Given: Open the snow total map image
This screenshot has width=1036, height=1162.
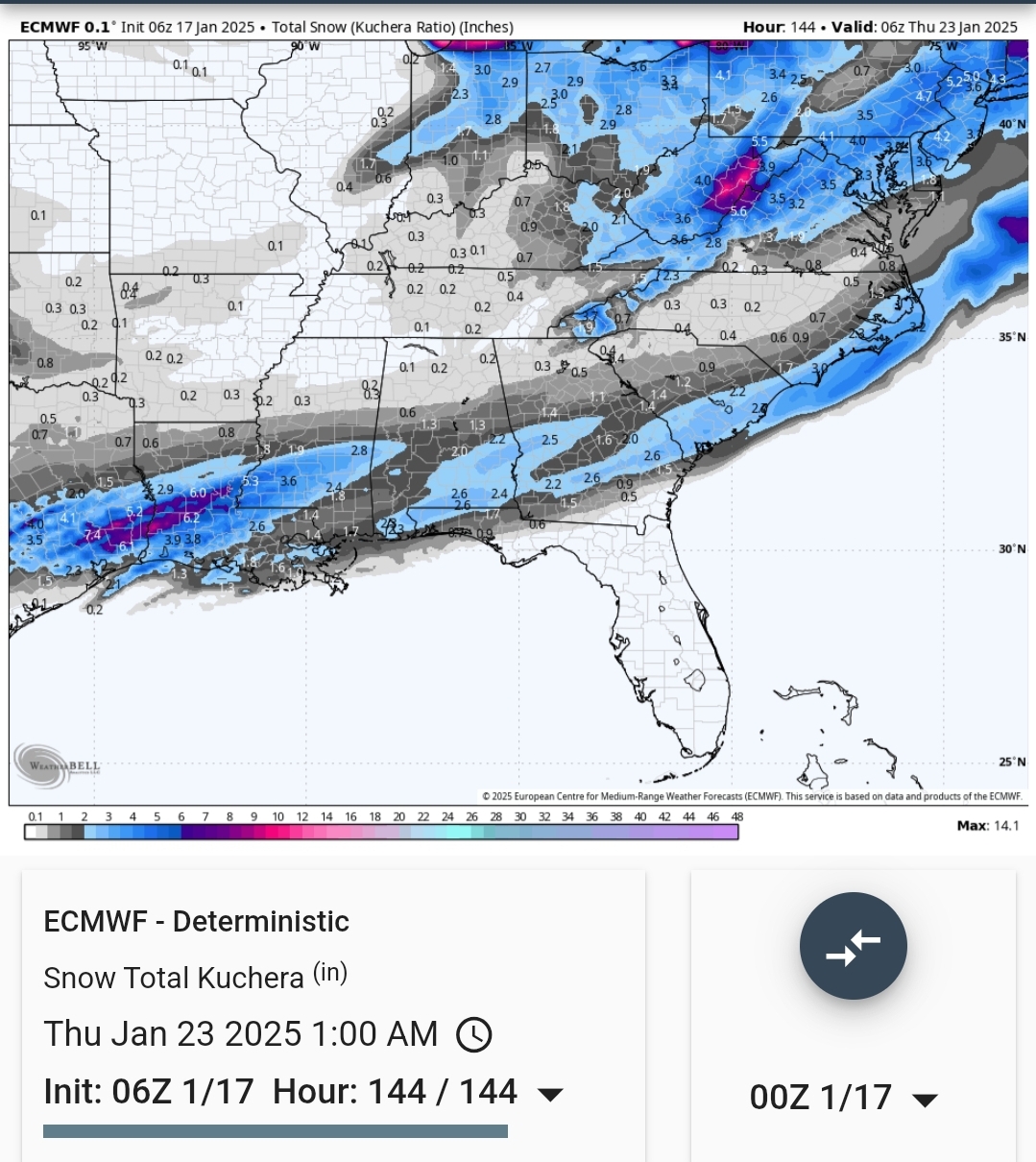Looking at the screenshot, I should [x=518, y=423].
